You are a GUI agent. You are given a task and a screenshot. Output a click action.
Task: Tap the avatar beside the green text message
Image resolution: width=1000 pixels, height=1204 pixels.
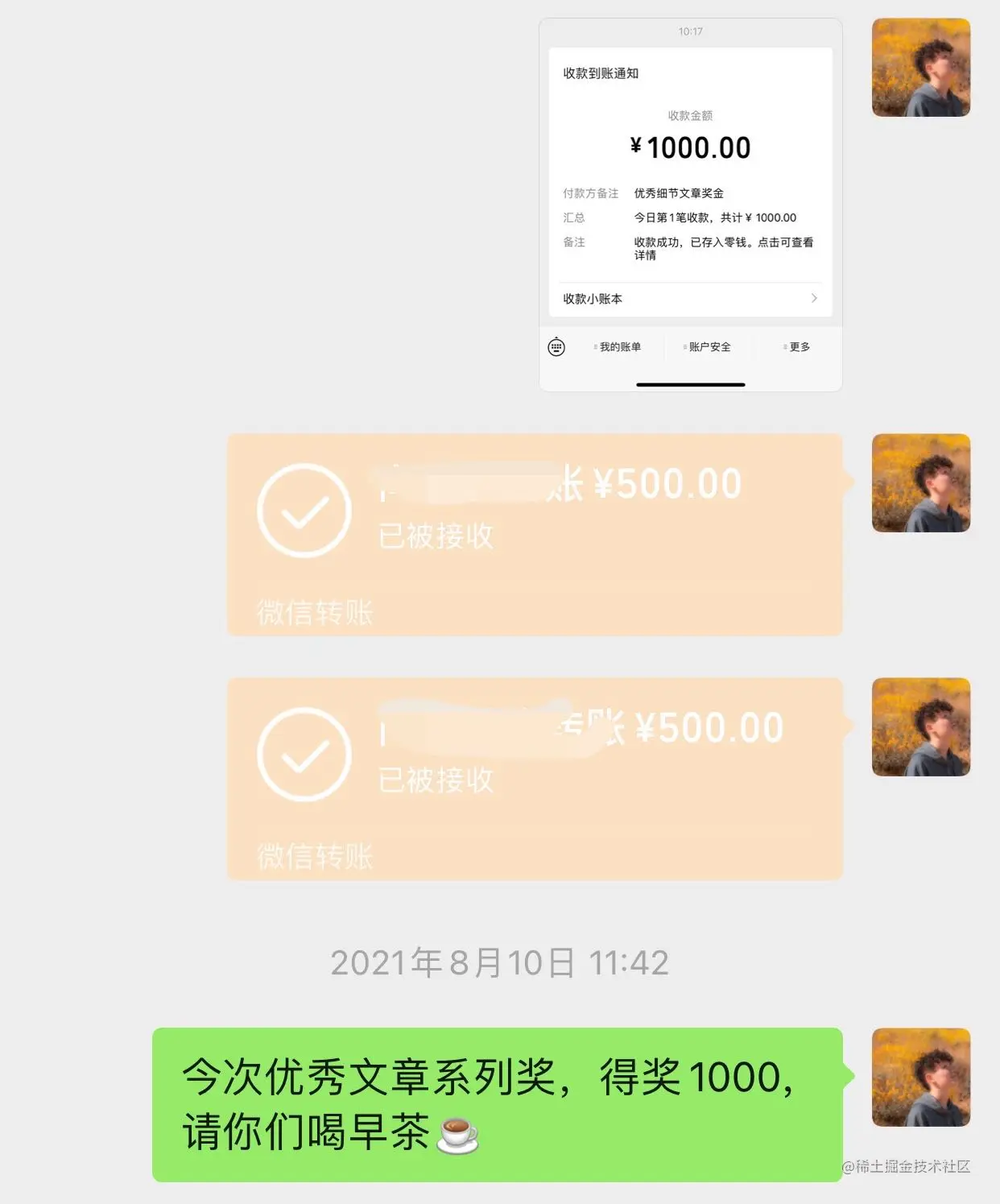(x=920, y=1077)
